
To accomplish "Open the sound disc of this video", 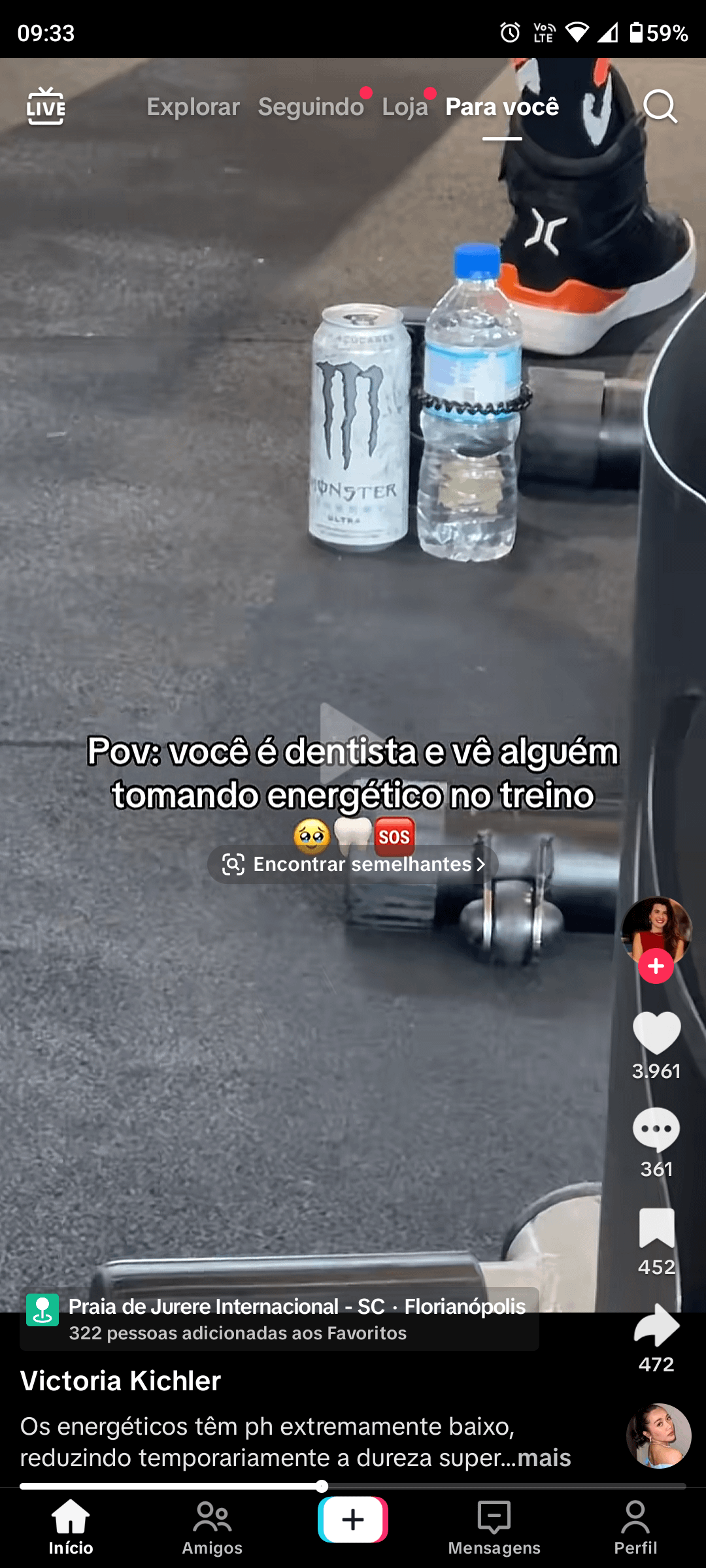I will point(658,1435).
